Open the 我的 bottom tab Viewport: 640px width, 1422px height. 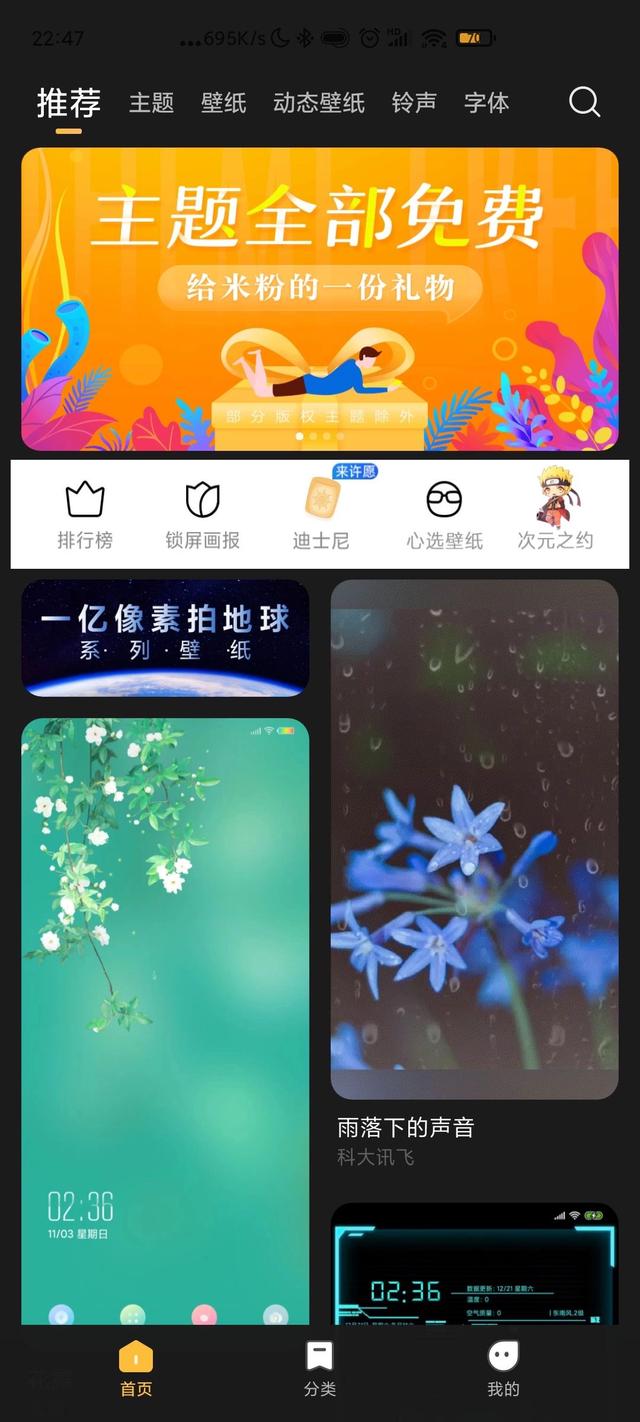pyautogui.click(x=503, y=1369)
